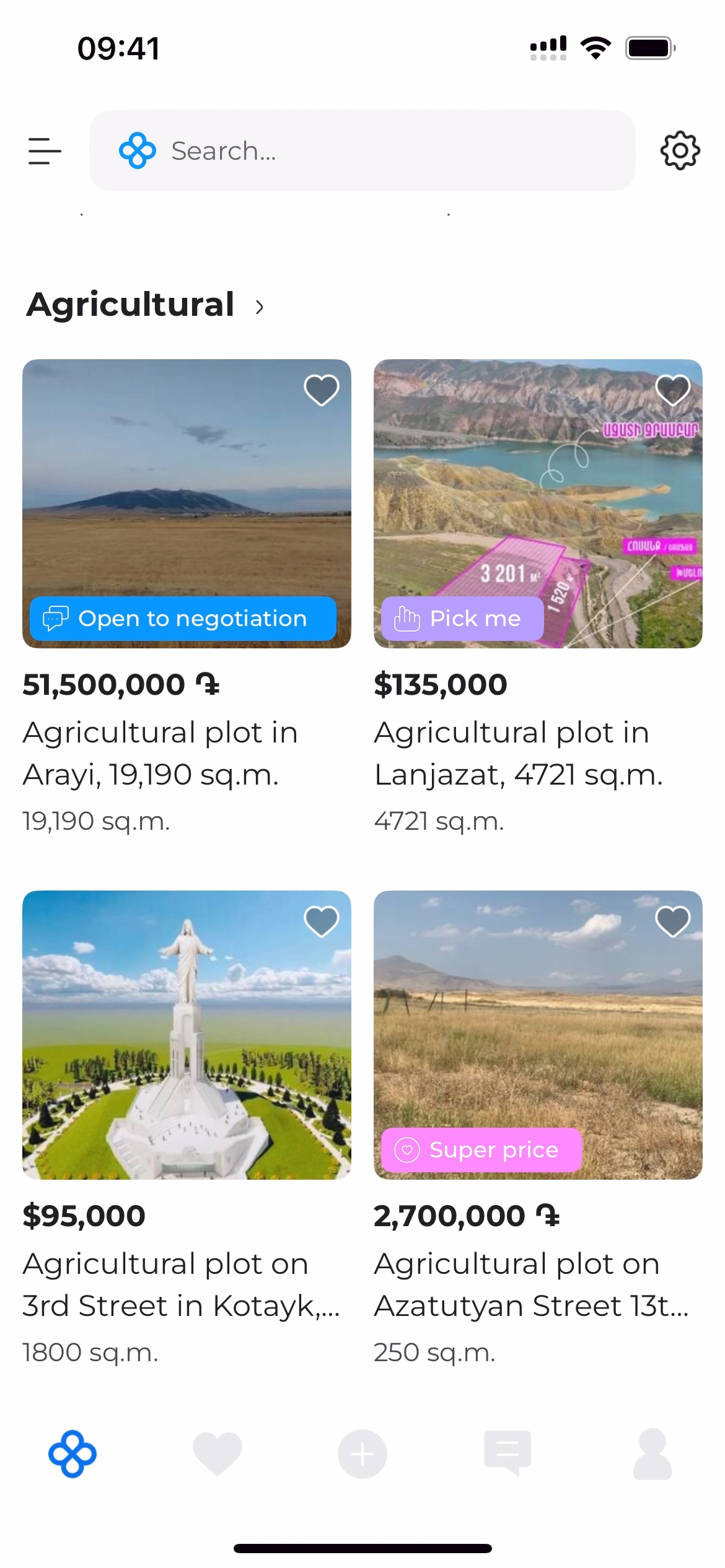Favorite the Arayi agricultural plot
This screenshot has width=725, height=1568.
click(x=321, y=390)
